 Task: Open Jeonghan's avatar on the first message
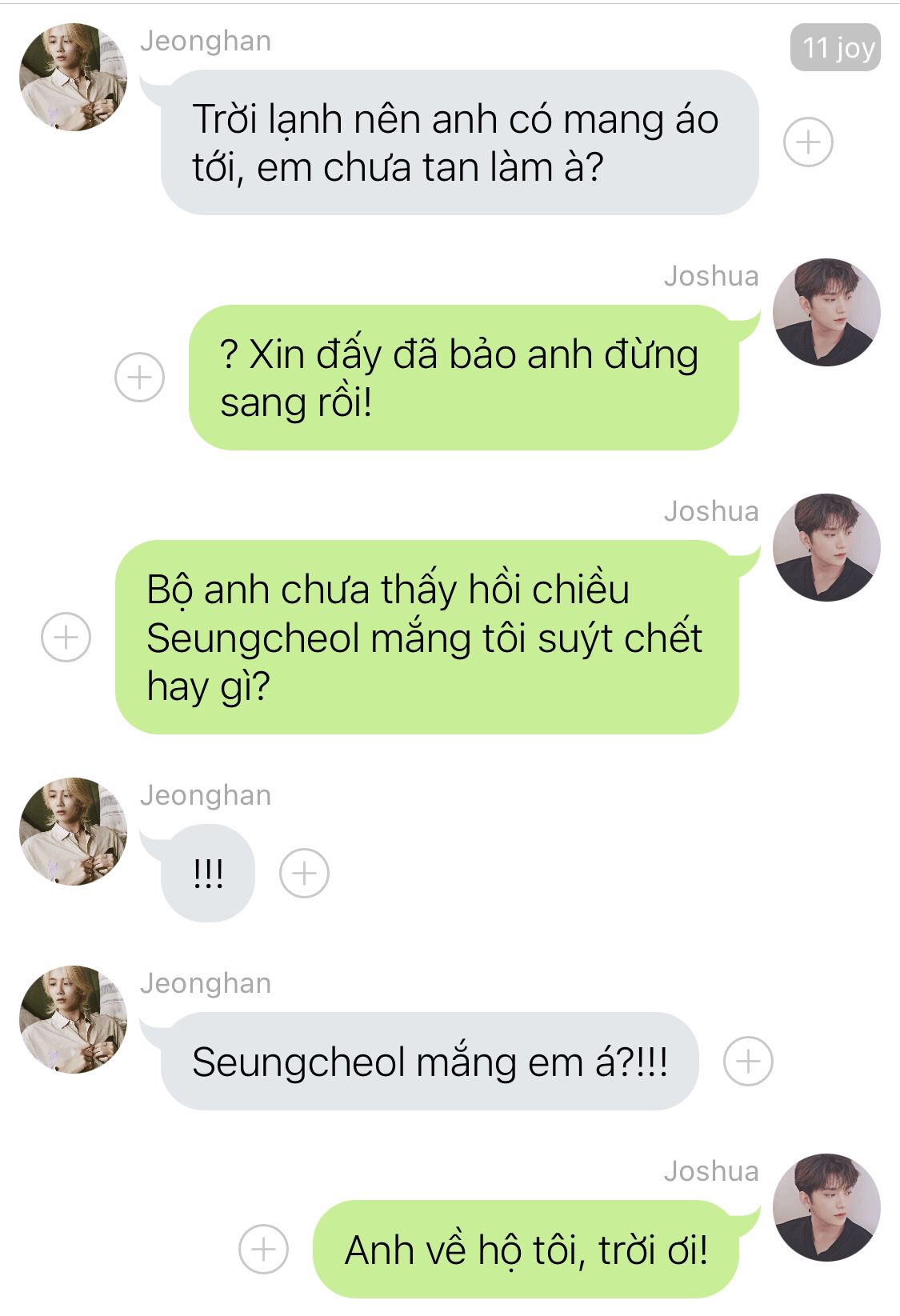click(x=74, y=78)
